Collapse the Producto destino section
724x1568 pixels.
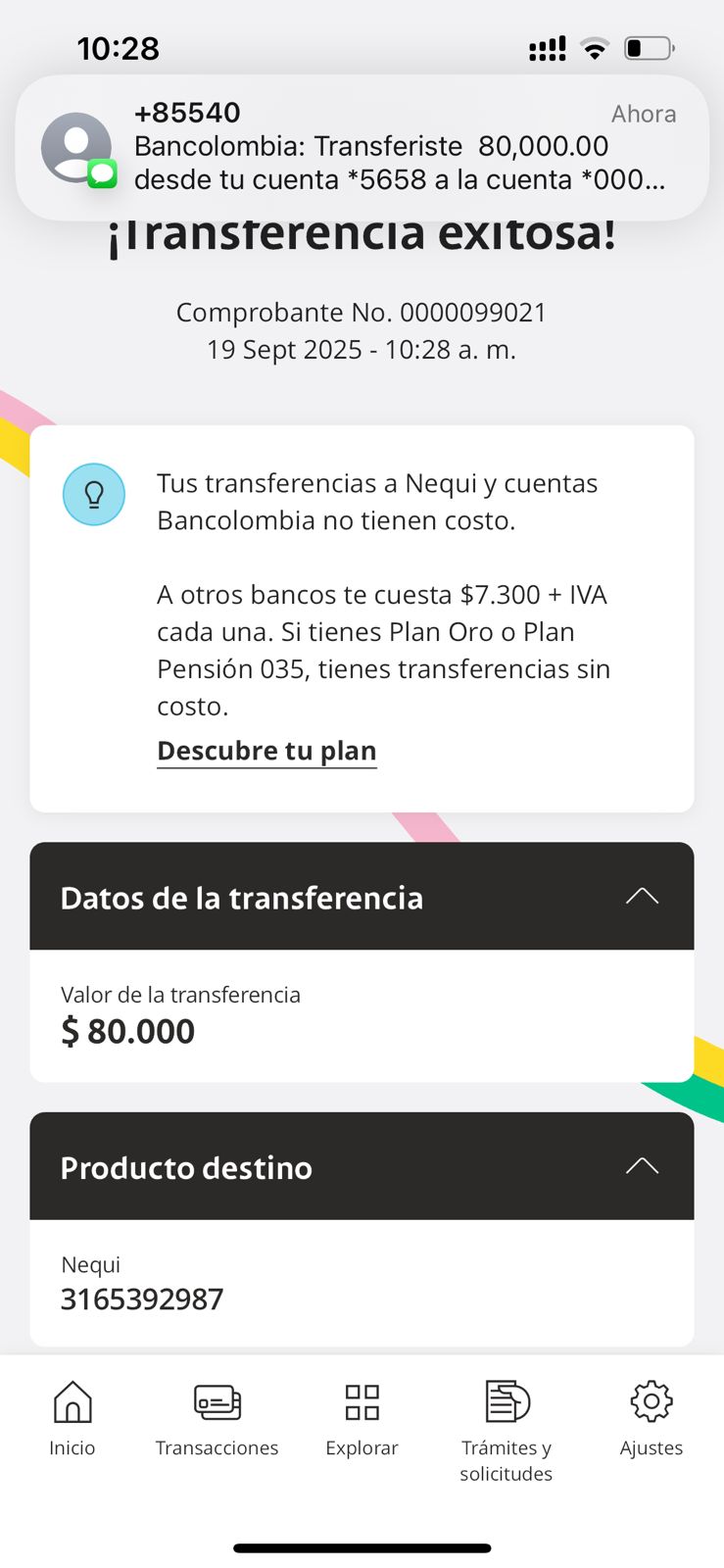tap(642, 1166)
